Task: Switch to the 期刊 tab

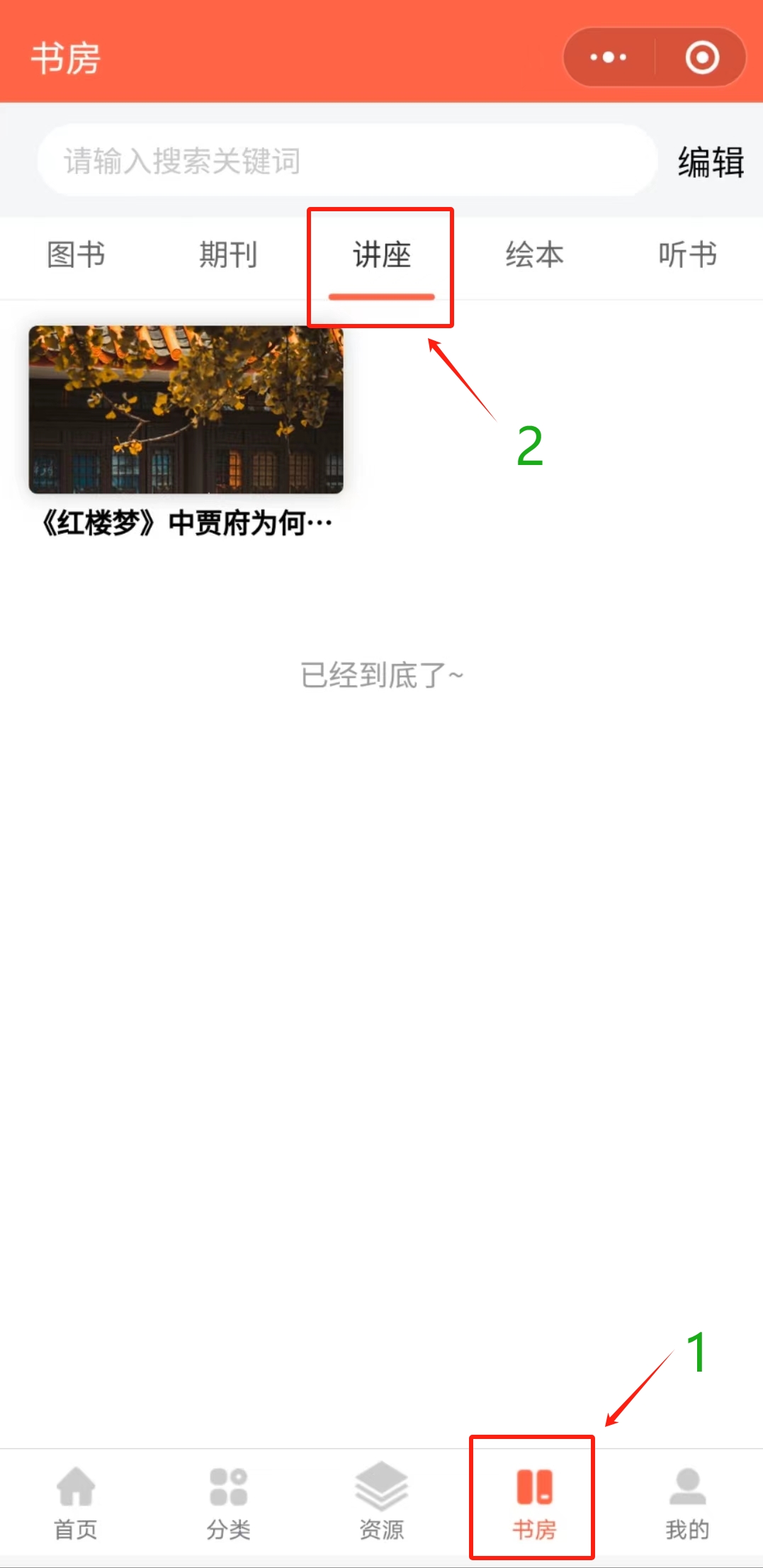Action: click(x=228, y=255)
